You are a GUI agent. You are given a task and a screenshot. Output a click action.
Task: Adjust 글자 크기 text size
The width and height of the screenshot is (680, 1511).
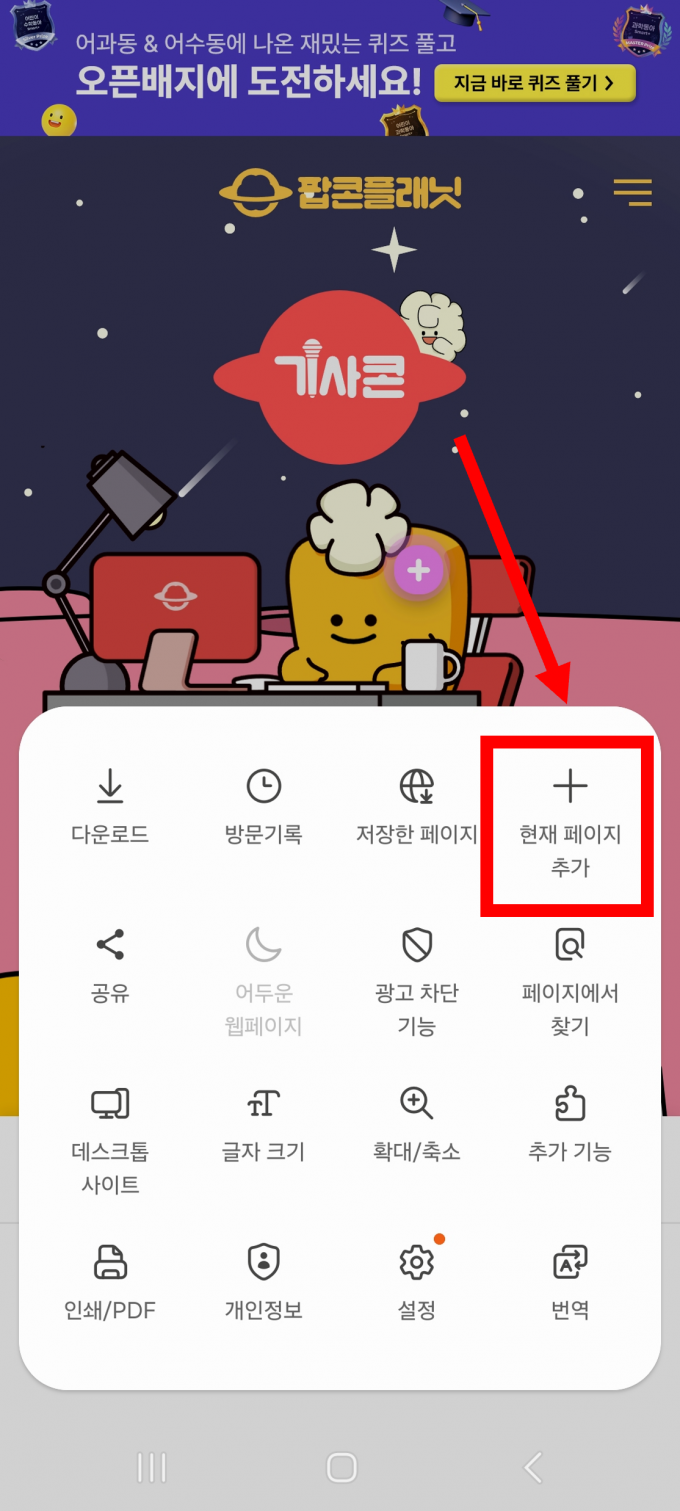pyautogui.click(x=264, y=1124)
